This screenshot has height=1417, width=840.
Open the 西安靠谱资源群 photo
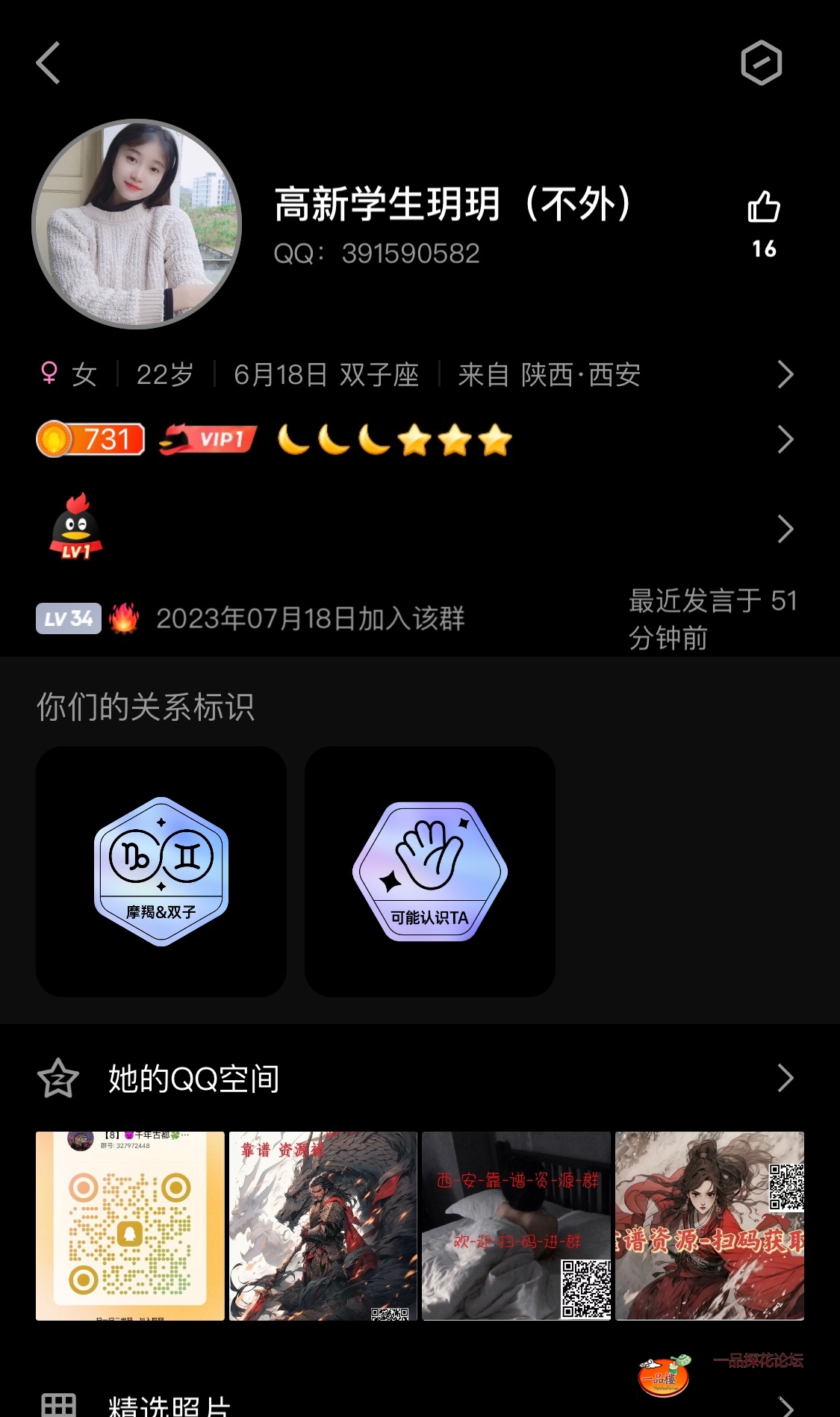click(516, 1226)
